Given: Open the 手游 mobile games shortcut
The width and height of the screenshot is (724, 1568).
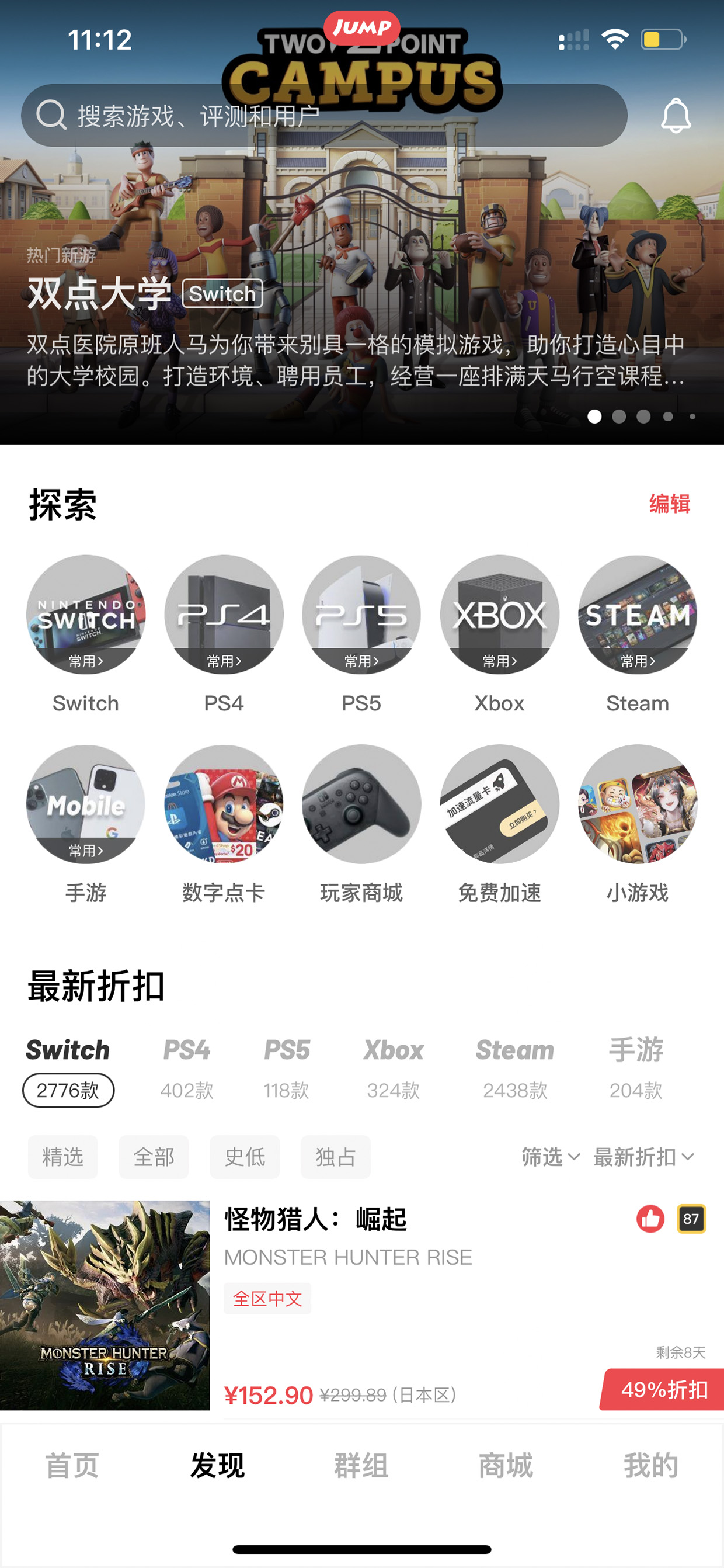Looking at the screenshot, I should [x=86, y=804].
